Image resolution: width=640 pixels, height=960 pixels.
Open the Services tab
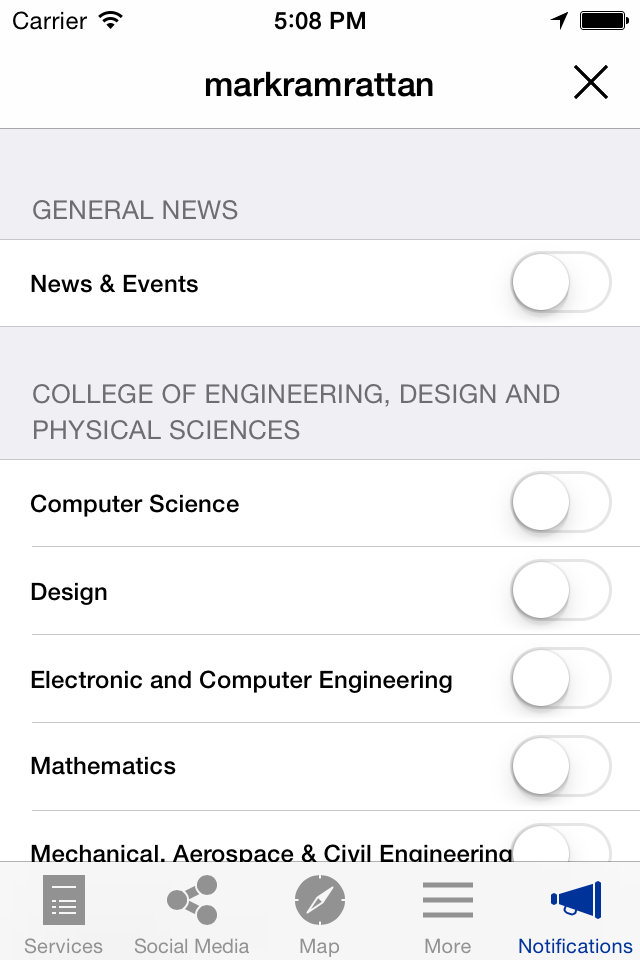click(64, 914)
